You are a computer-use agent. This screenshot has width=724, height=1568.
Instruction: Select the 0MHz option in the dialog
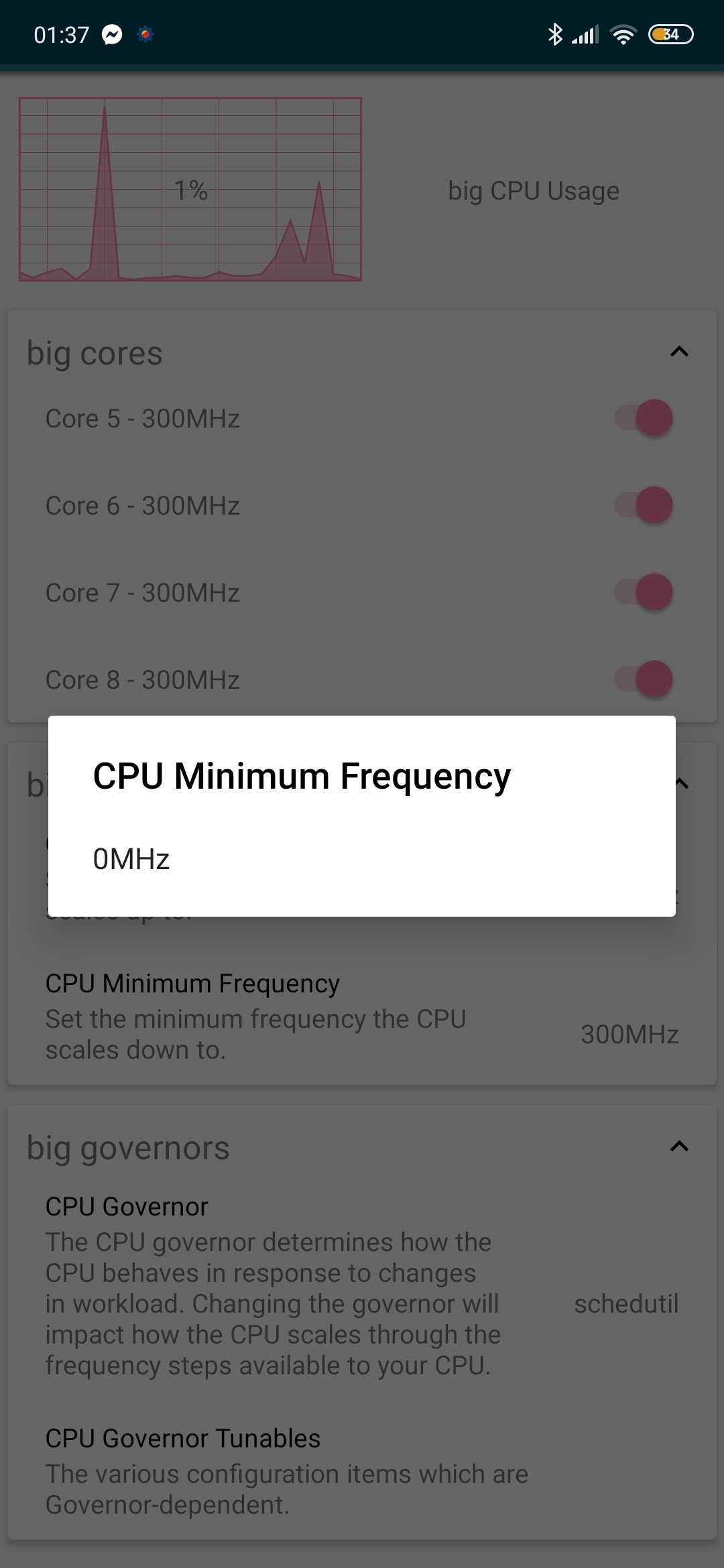click(x=362, y=859)
